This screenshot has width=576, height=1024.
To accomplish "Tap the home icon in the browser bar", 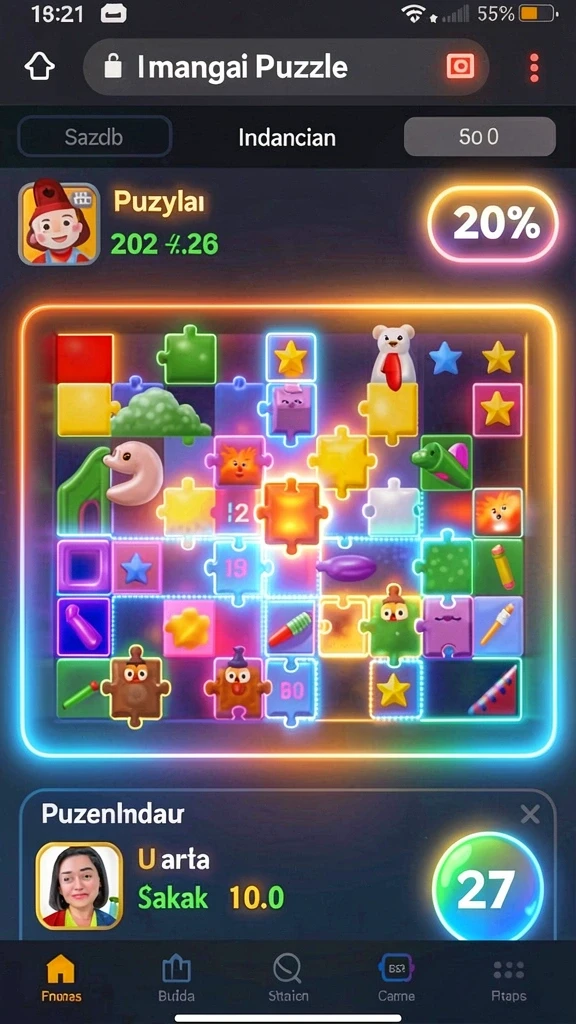I will tap(40, 67).
